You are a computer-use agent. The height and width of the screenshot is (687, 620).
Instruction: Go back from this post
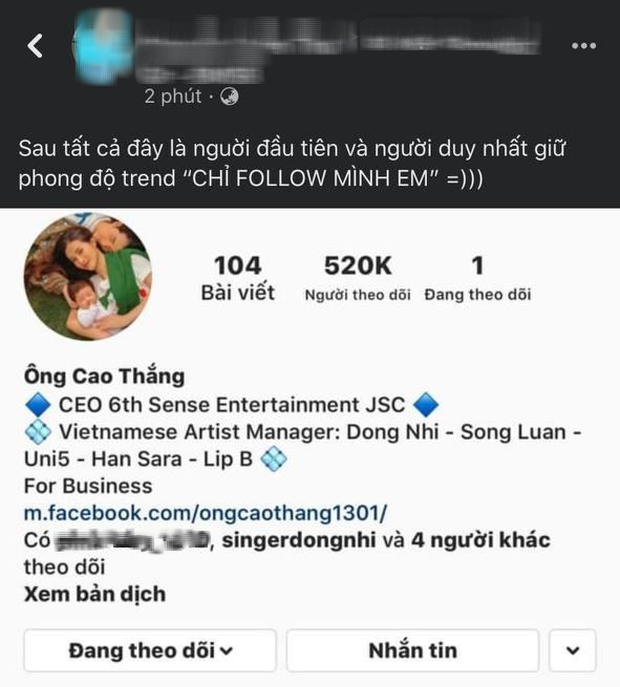[36, 45]
